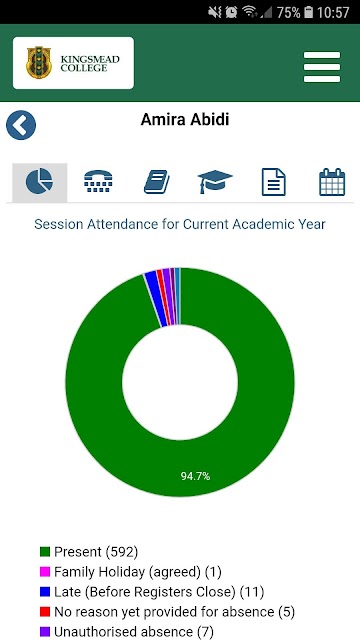
Task: Open the hamburger menu
Action: [x=322, y=67]
